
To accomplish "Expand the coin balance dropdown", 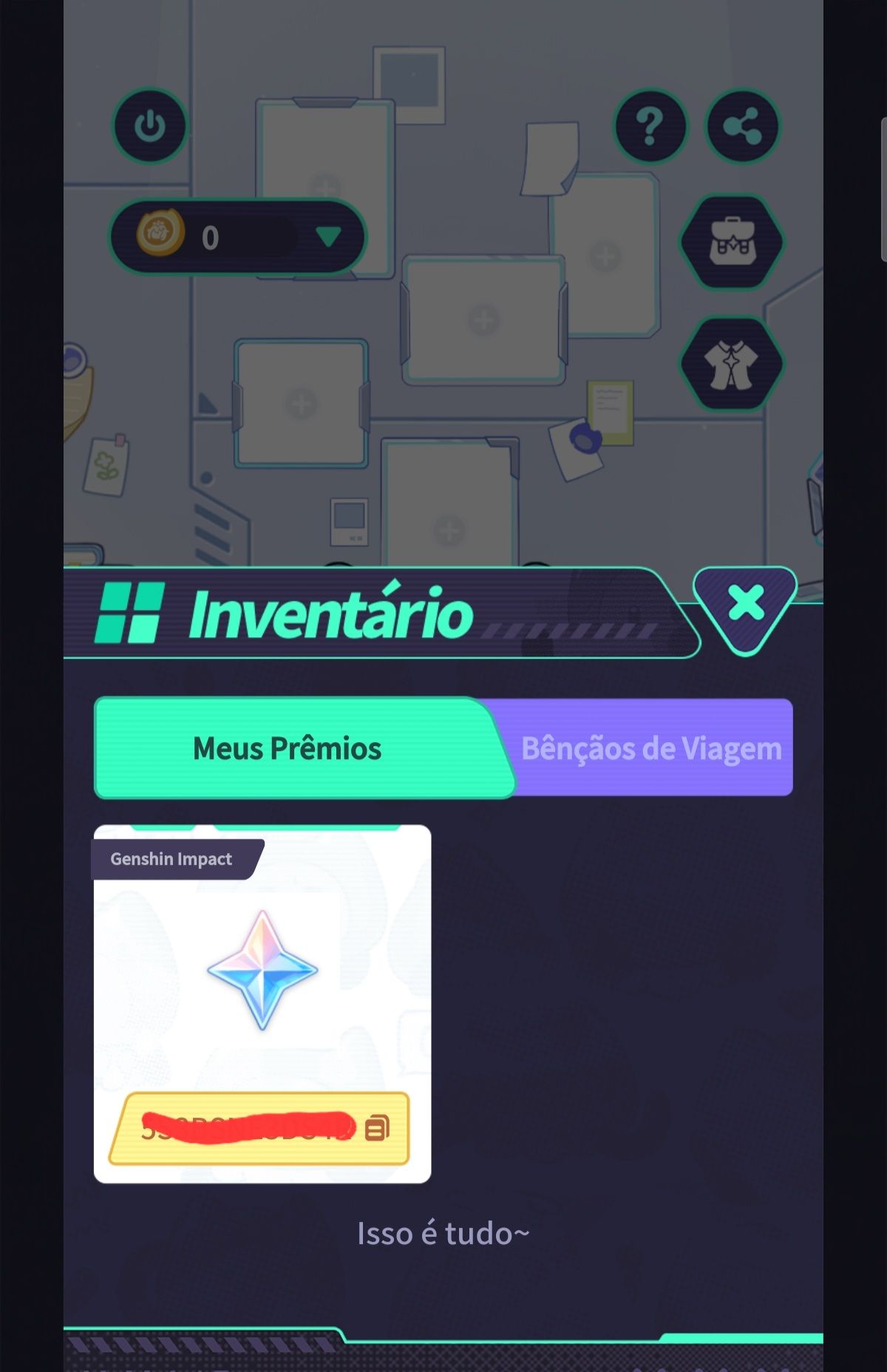I will [x=328, y=237].
